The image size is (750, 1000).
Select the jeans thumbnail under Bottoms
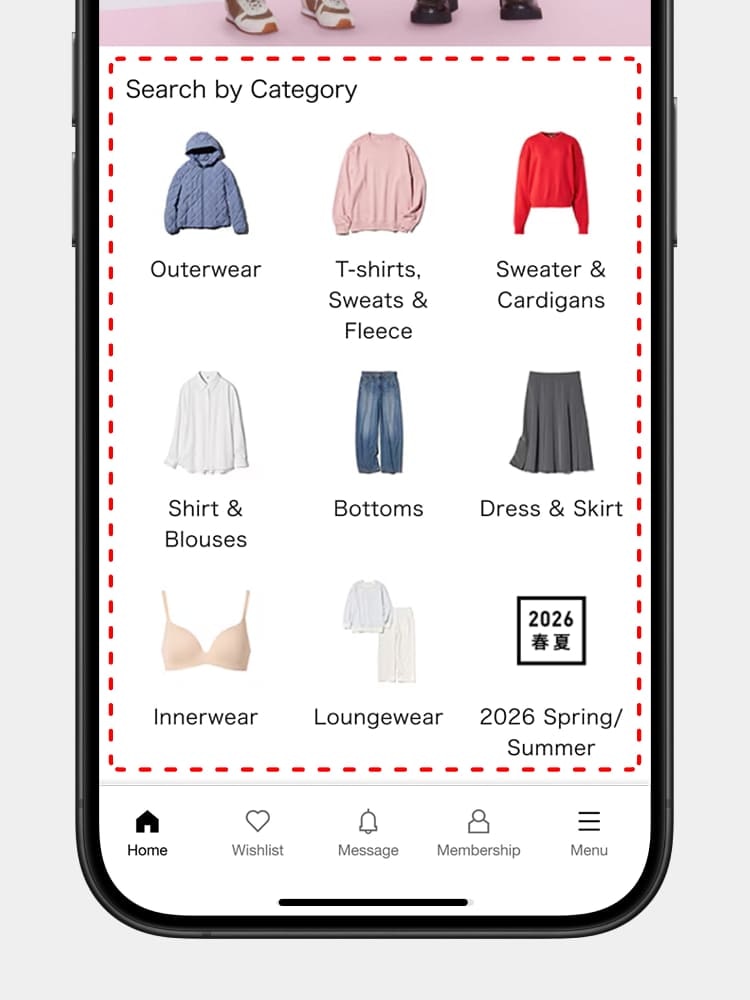(x=378, y=421)
